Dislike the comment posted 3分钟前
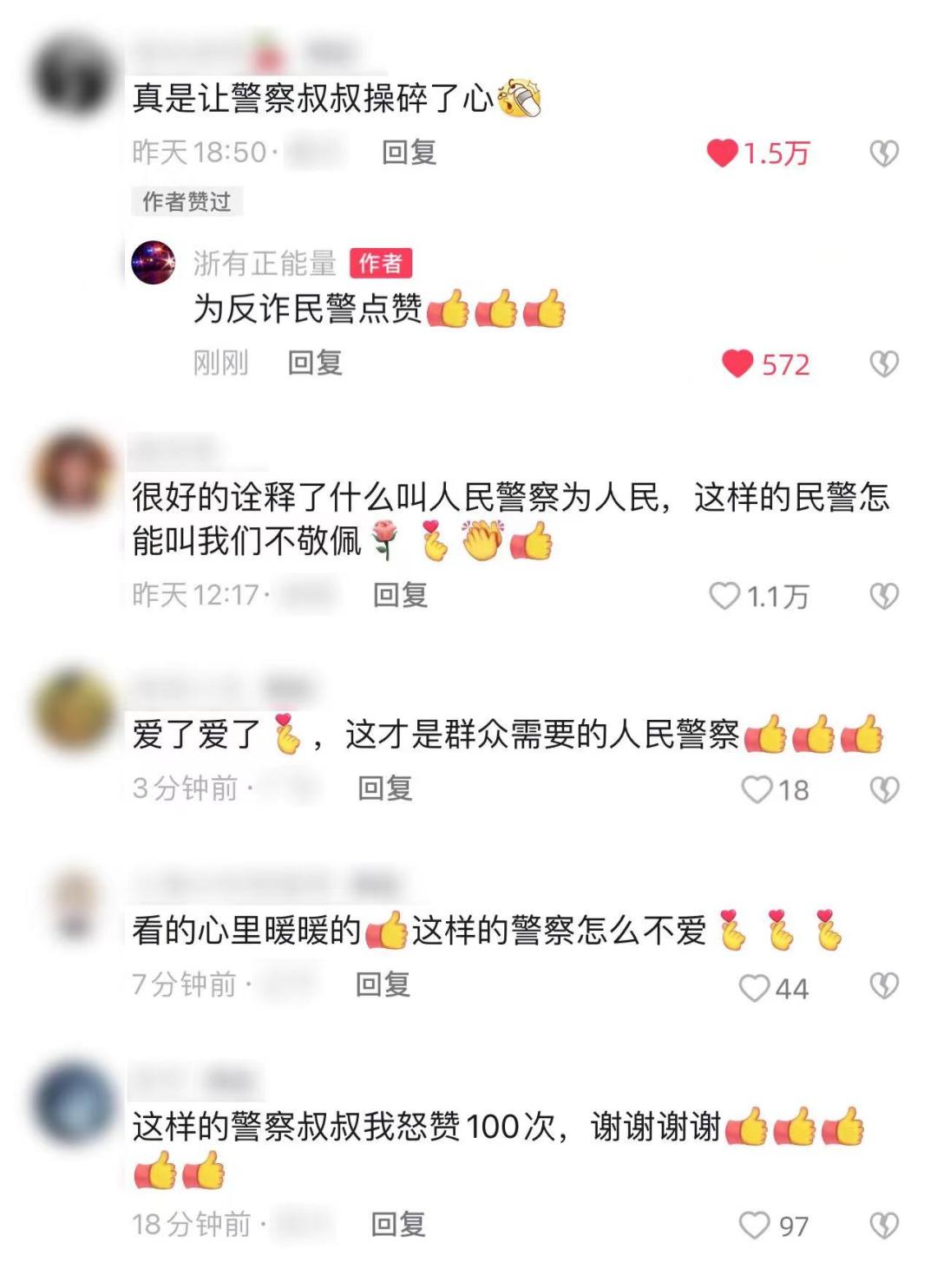The image size is (937, 1288). pos(884,789)
